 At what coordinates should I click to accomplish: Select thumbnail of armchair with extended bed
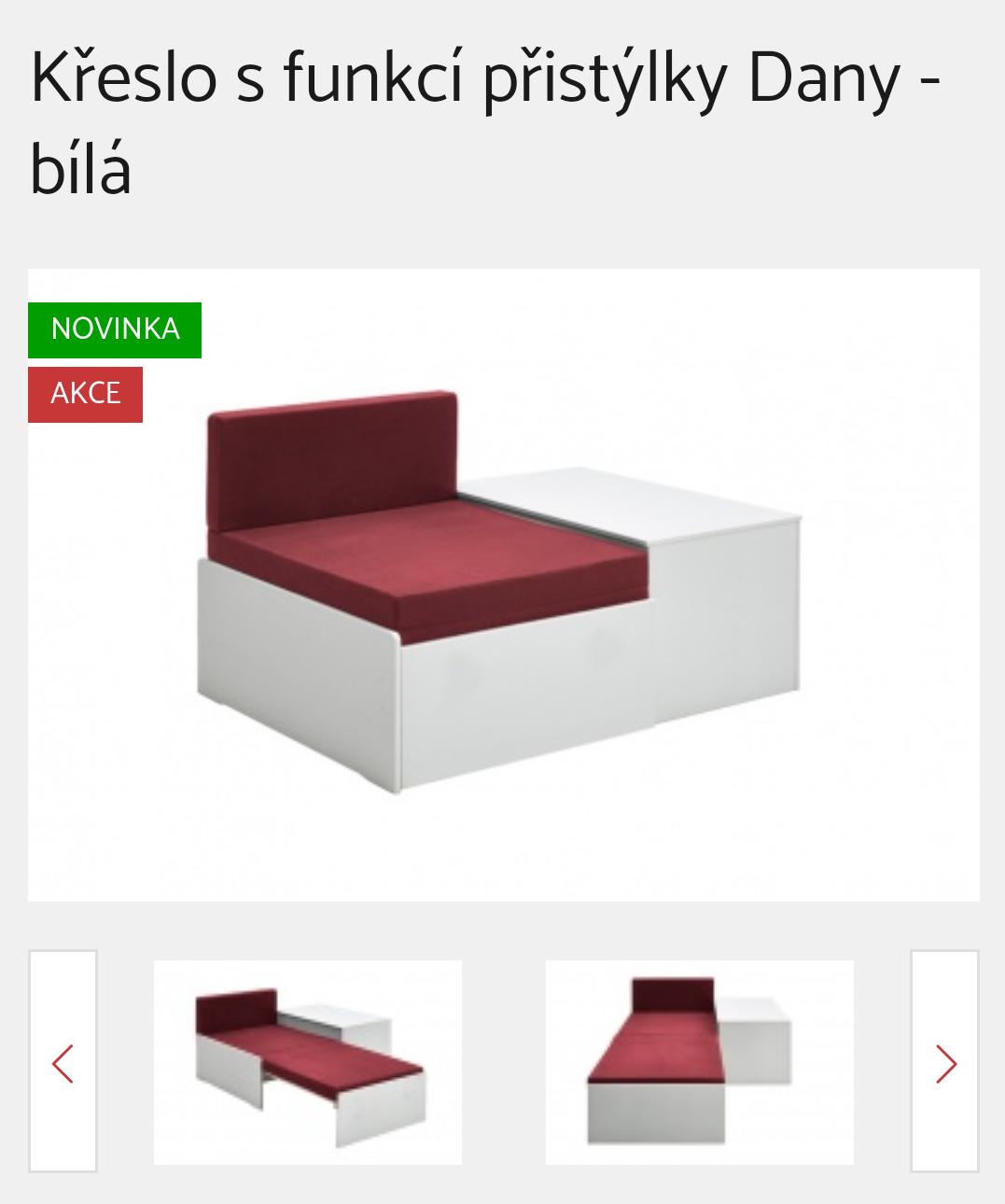(308, 1062)
